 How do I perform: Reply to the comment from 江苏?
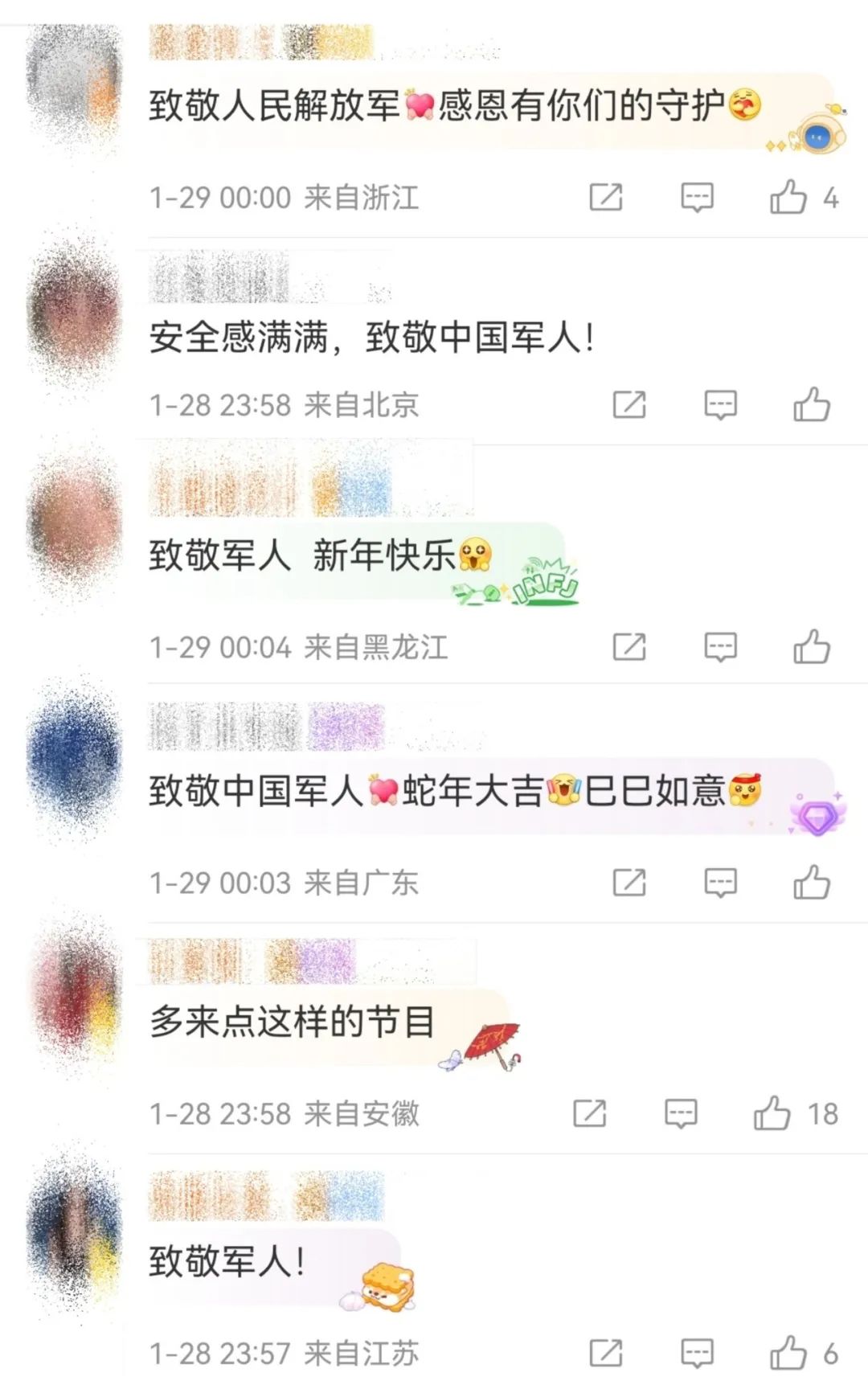tap(697, 1353)
